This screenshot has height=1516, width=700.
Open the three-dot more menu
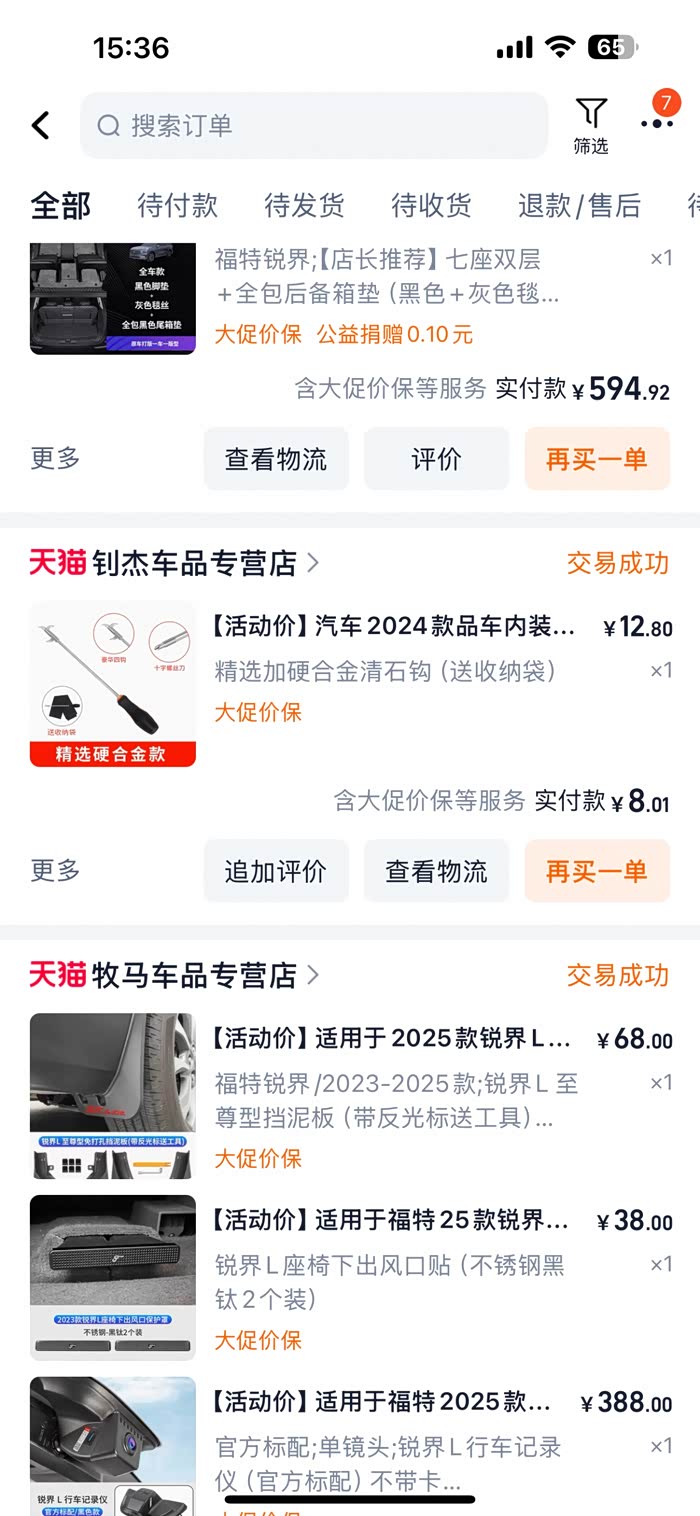pyautogui.click(x=657, y=122)
